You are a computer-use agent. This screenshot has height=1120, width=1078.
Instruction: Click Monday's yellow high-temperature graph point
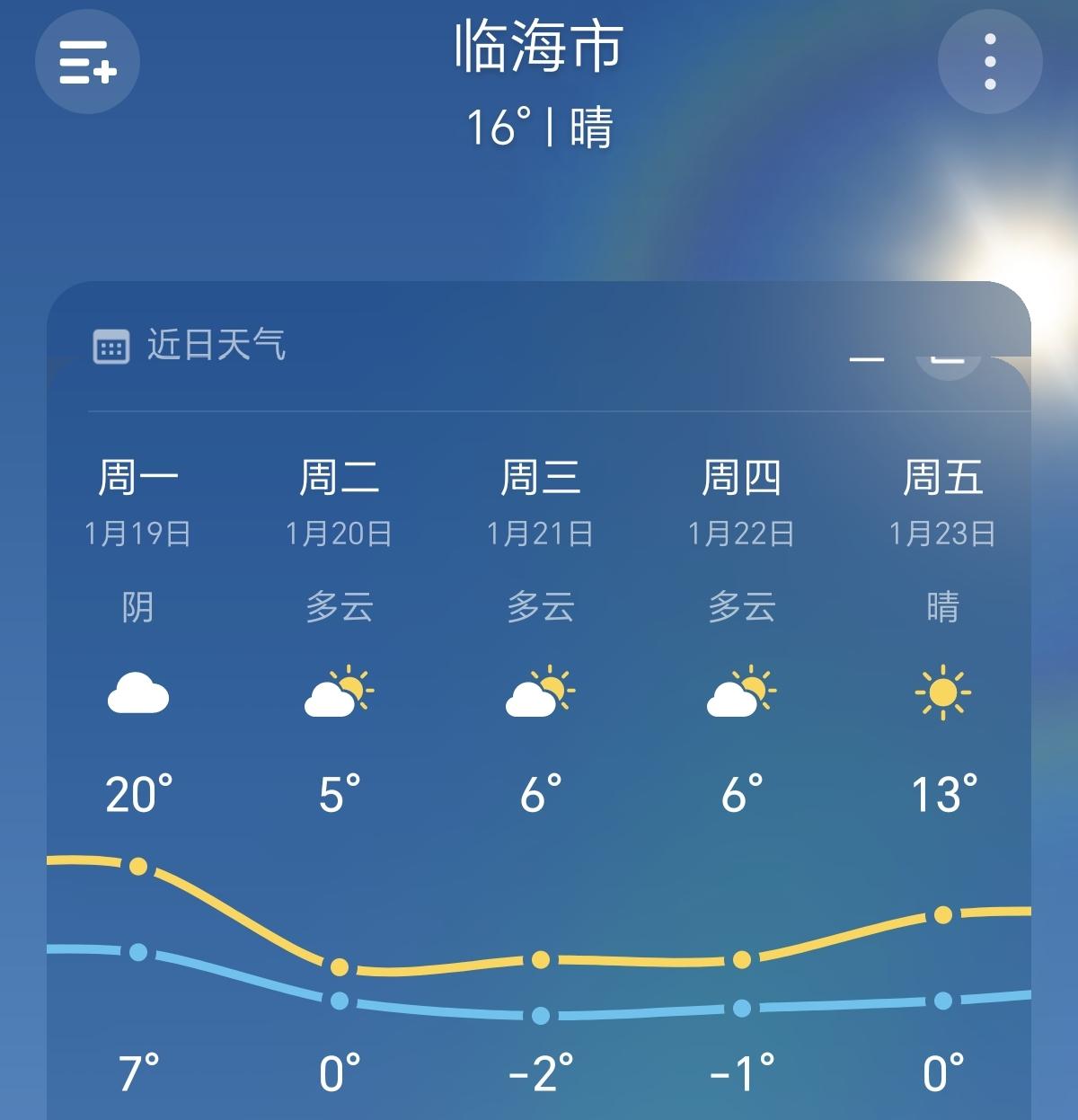[137, 866]
